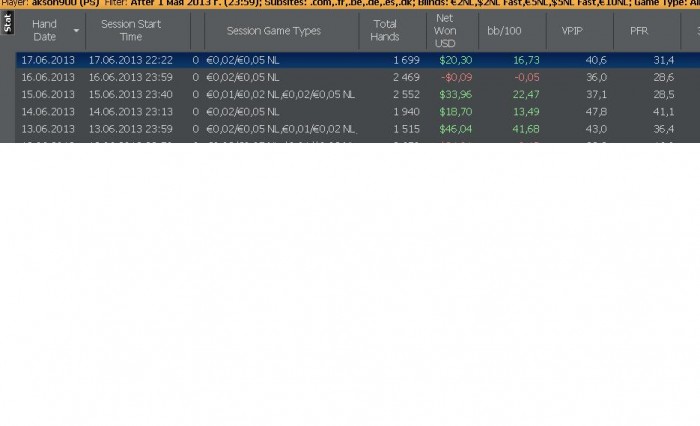Open the vertical Stat side tab
The width and height of the screenshot is (700, 426).
[x=8, y=23]
